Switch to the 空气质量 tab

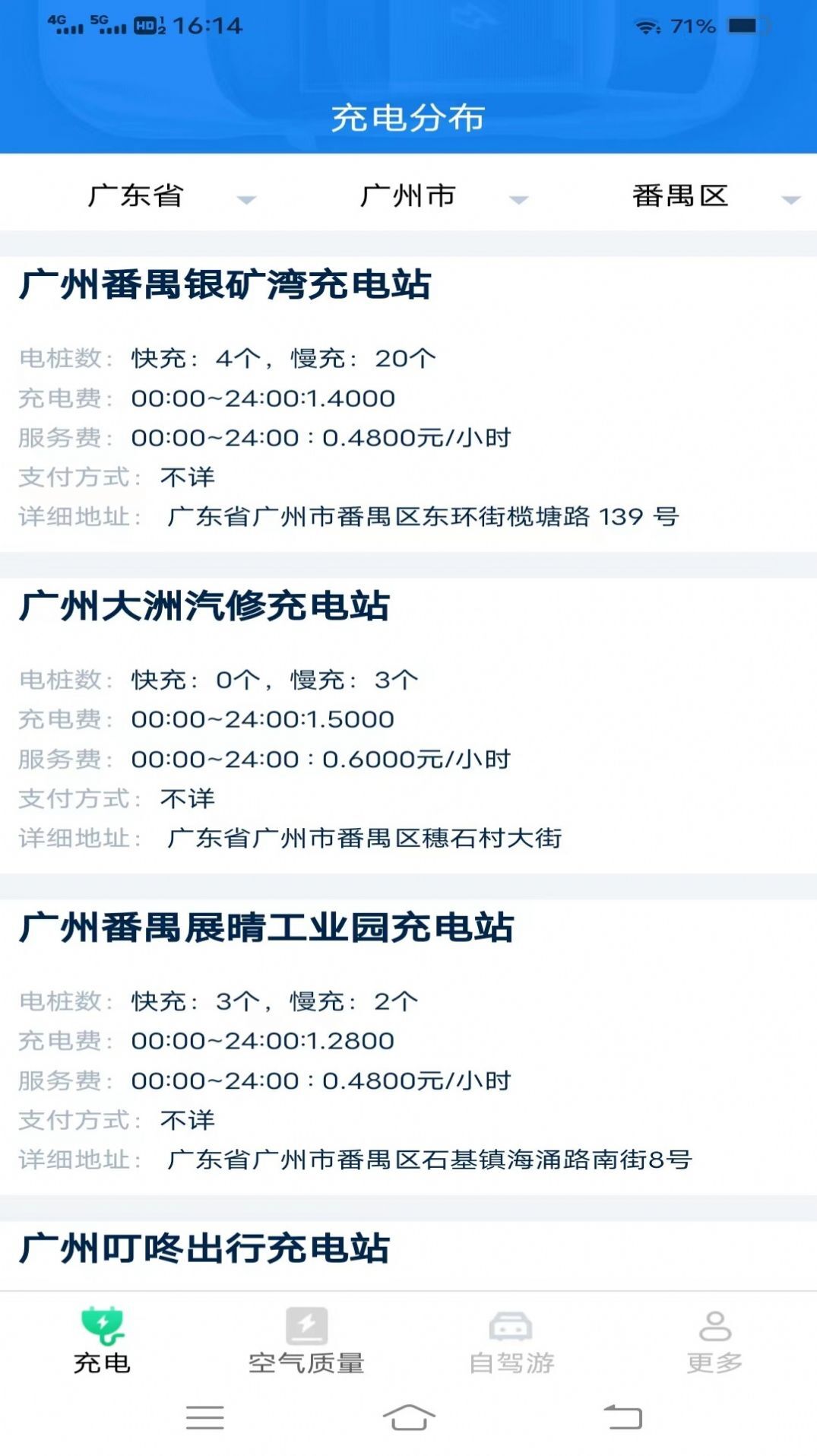(x=306, y=1341)
